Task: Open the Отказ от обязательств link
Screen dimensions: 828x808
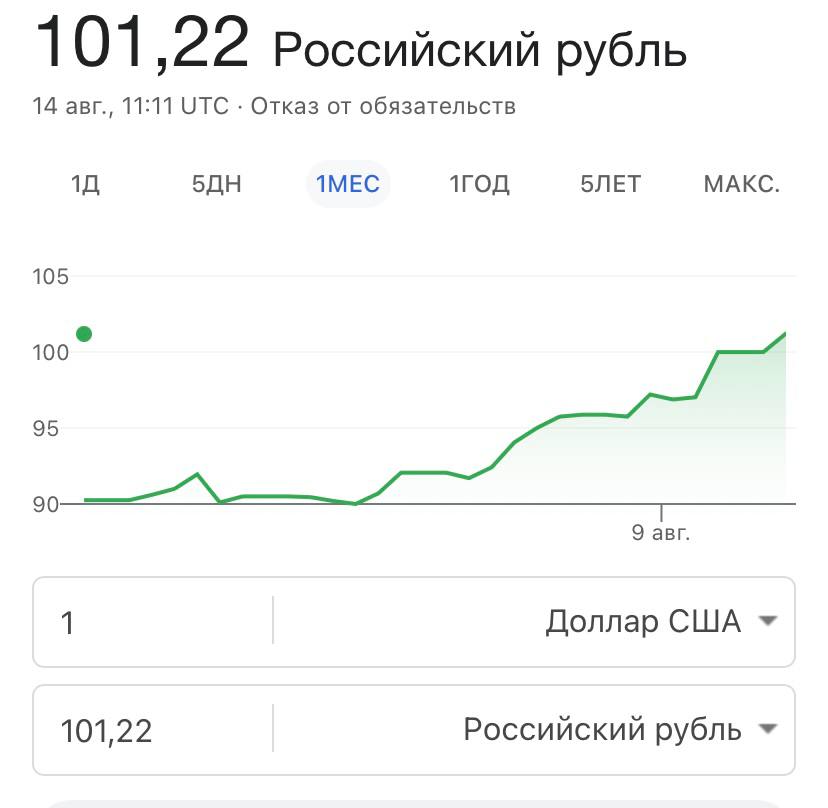Action: pos(383,106)
